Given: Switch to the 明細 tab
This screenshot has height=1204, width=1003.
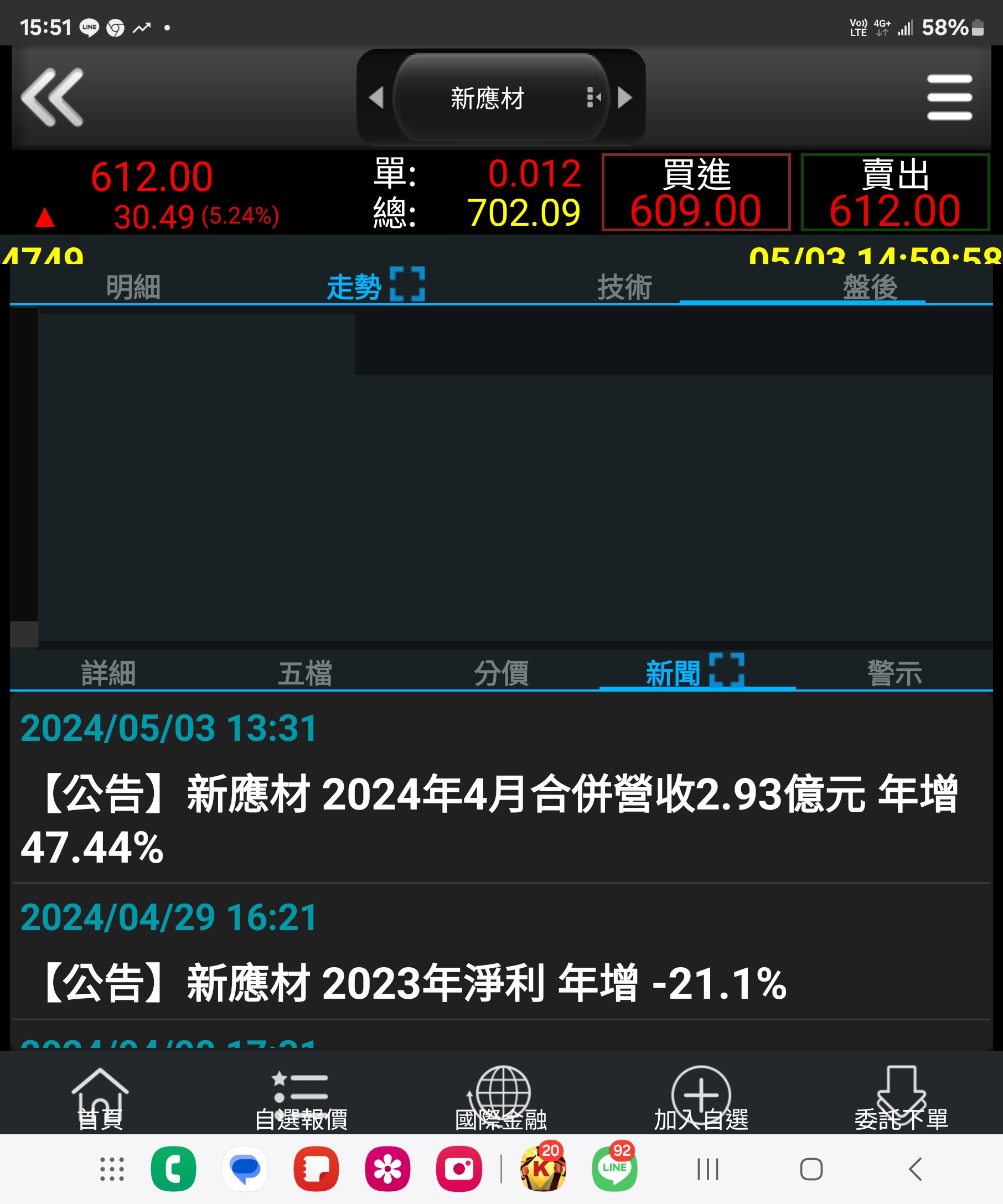Looking at the screenshot, I should [x=133, y=287].
